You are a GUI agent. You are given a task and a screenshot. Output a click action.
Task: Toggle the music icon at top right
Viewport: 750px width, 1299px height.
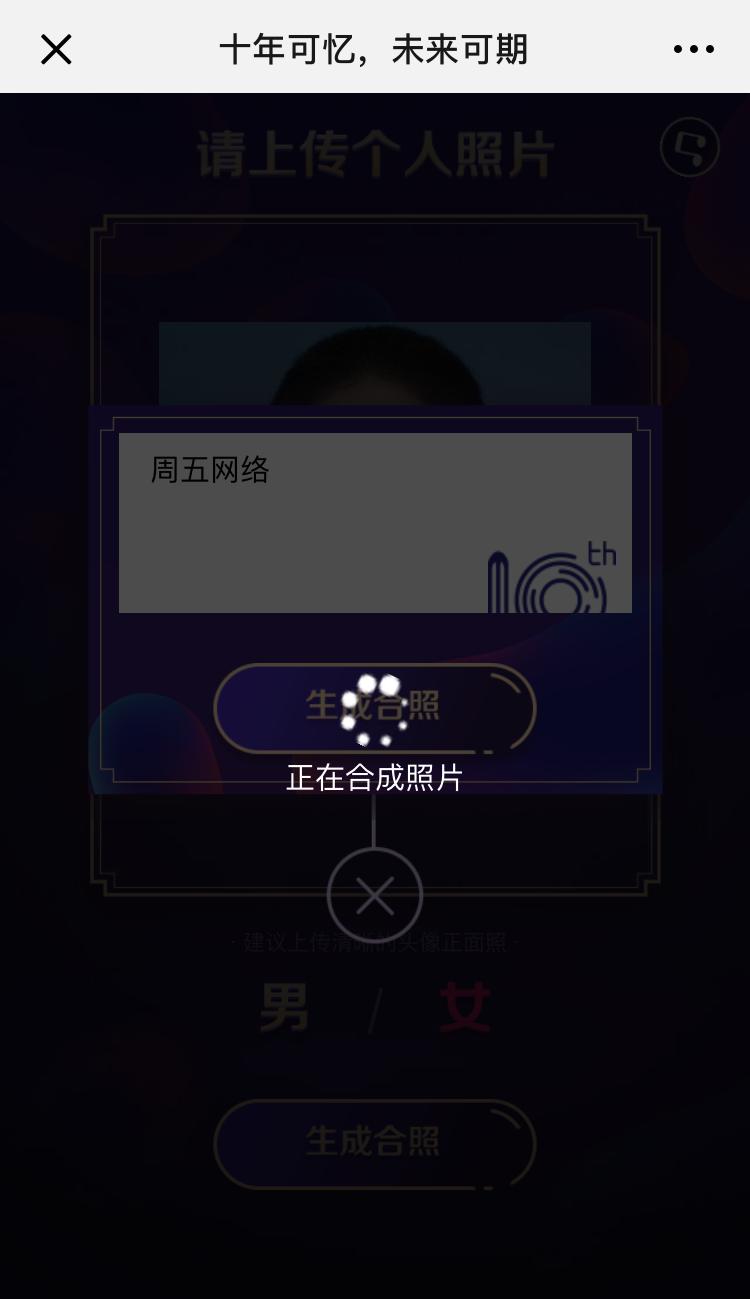[690, 148]
